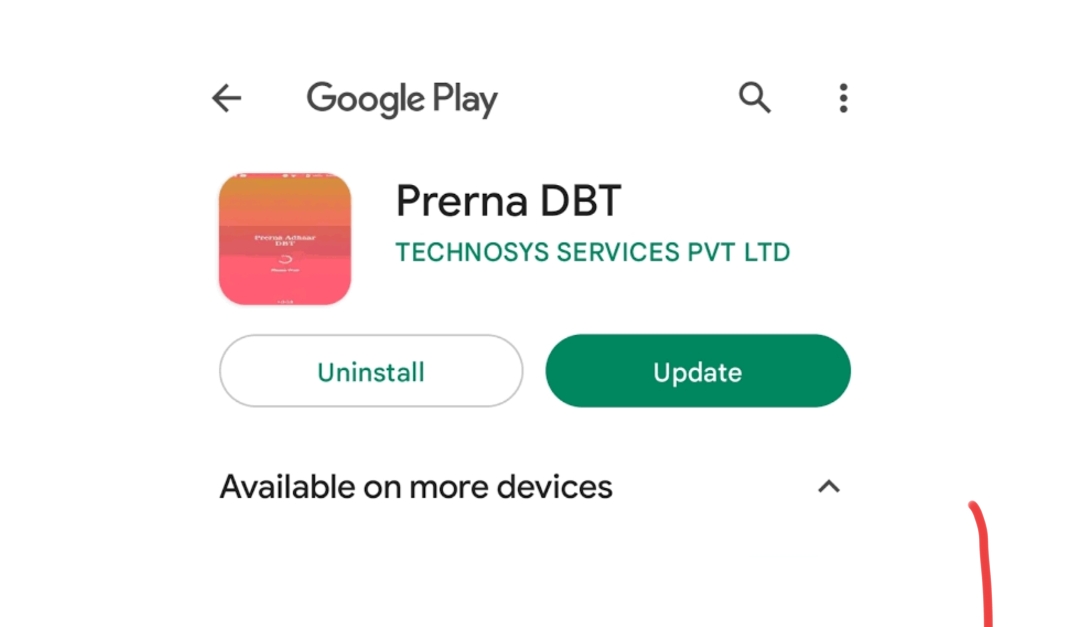Open the three-dot overflow menu

coord(843,98)
